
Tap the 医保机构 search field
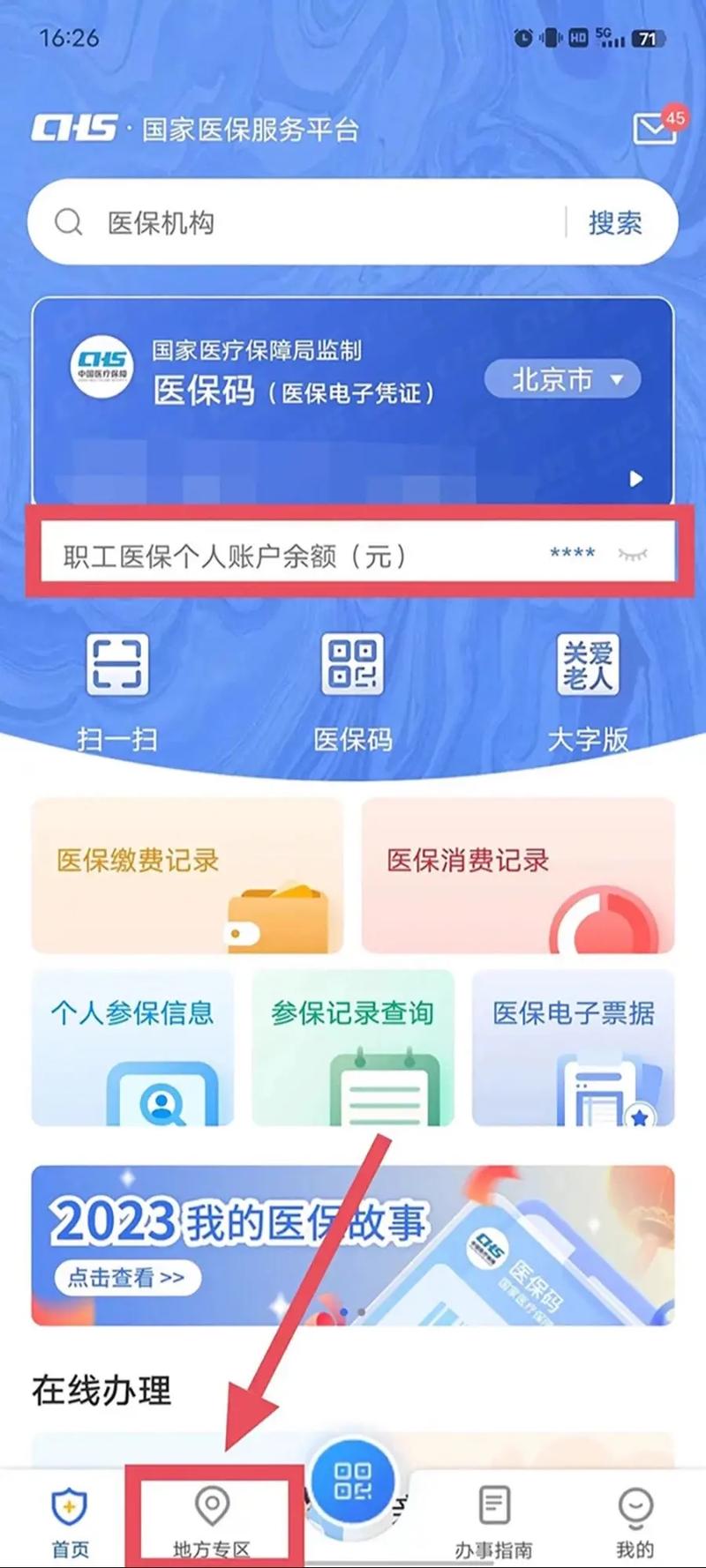click(300, 222)
